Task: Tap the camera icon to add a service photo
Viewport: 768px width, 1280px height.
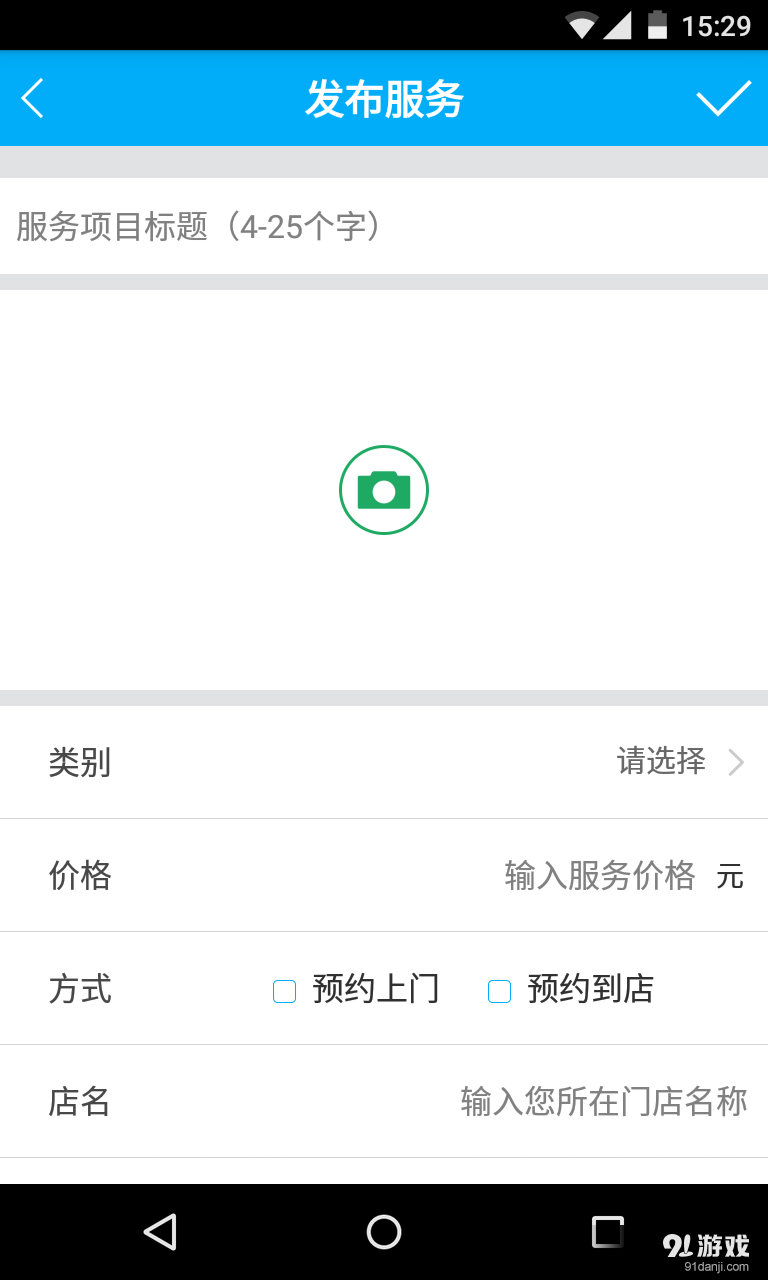Action: [383, 489]
